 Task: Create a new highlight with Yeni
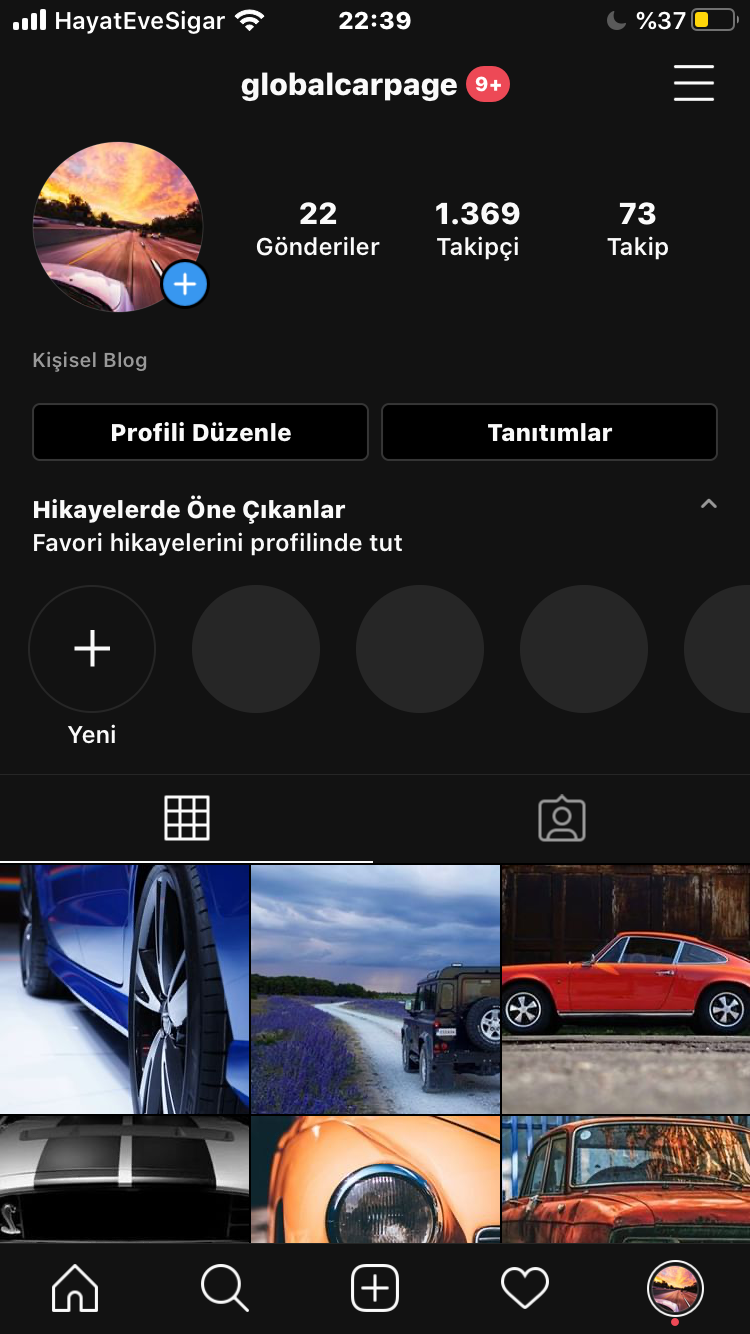[x=92, y=649]
